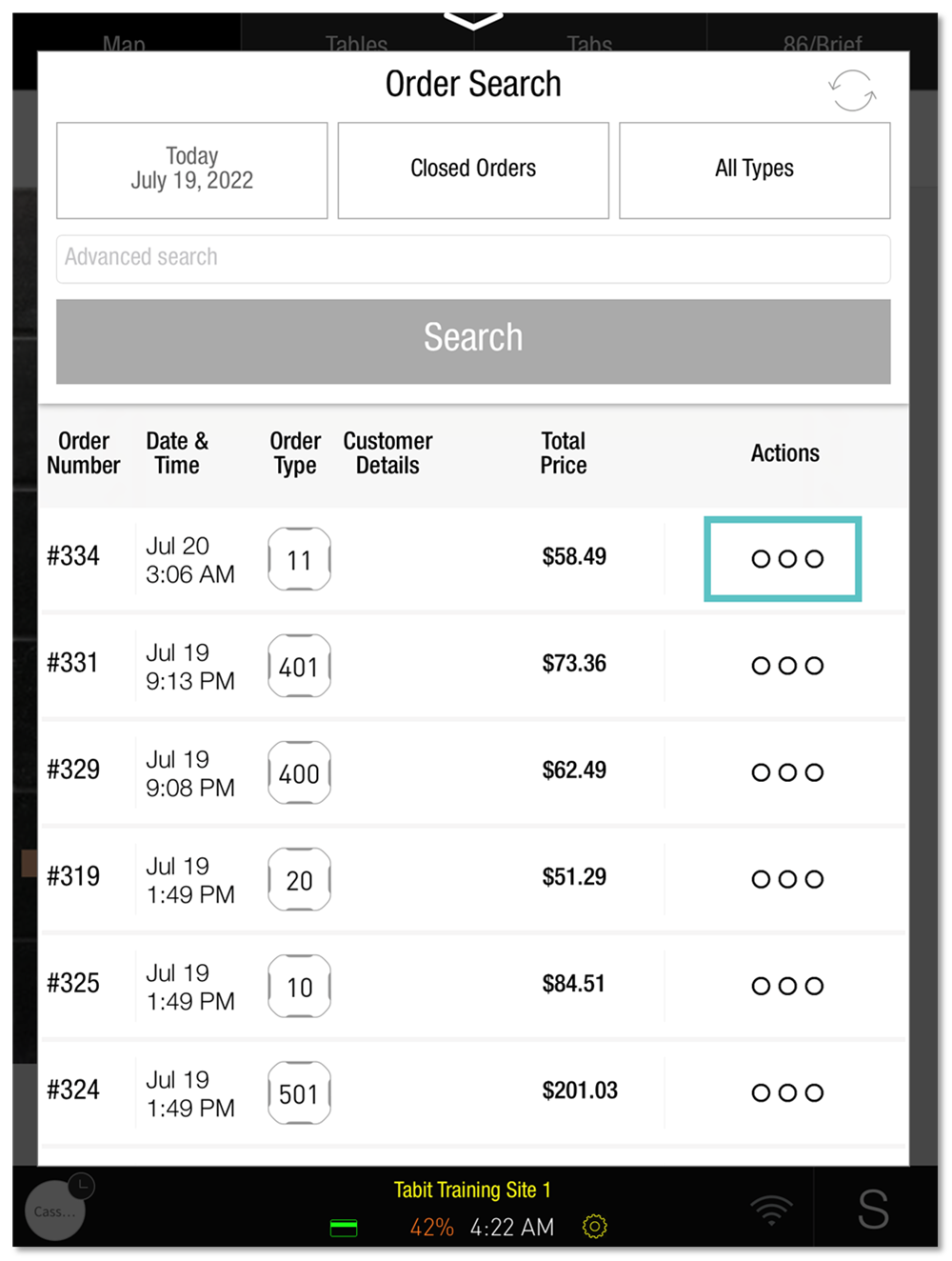
Task: Open the Cass user avatar
Action: (55, 1211)
